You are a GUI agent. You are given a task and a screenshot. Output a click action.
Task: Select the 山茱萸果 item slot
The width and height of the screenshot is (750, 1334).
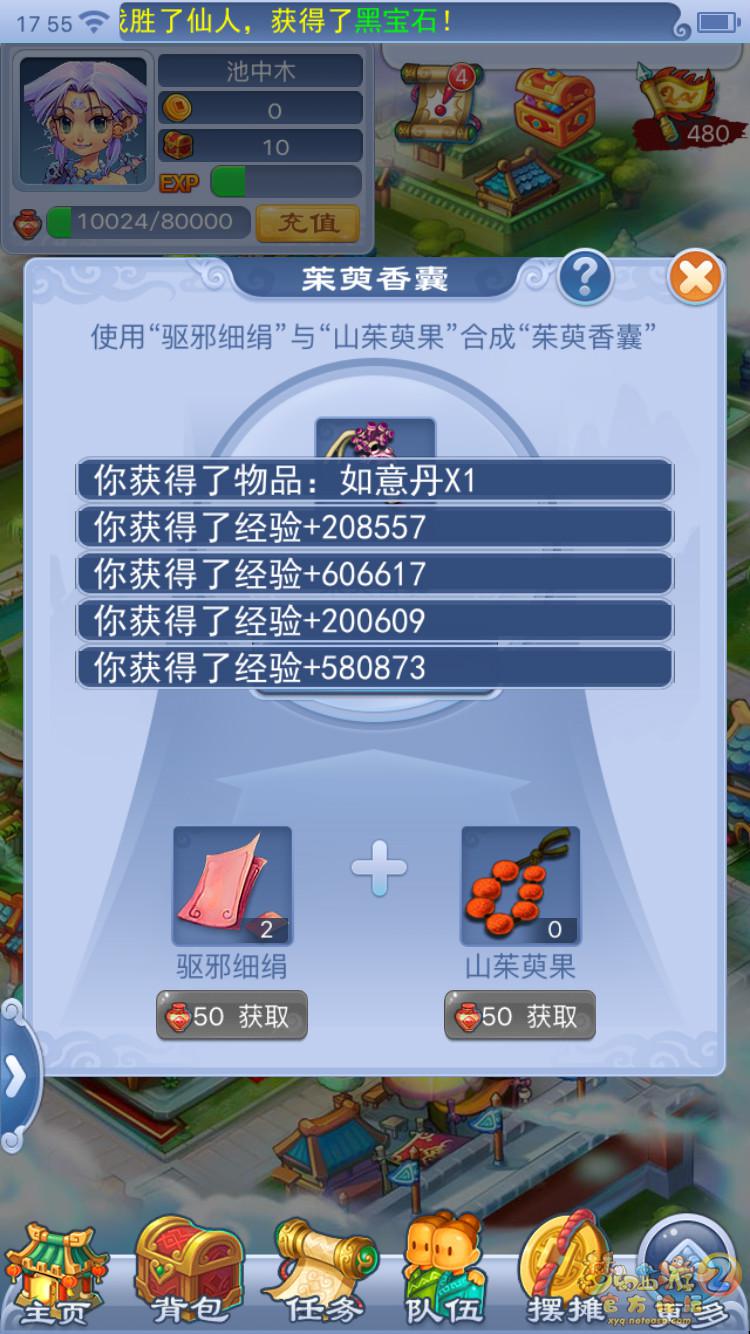520,886
